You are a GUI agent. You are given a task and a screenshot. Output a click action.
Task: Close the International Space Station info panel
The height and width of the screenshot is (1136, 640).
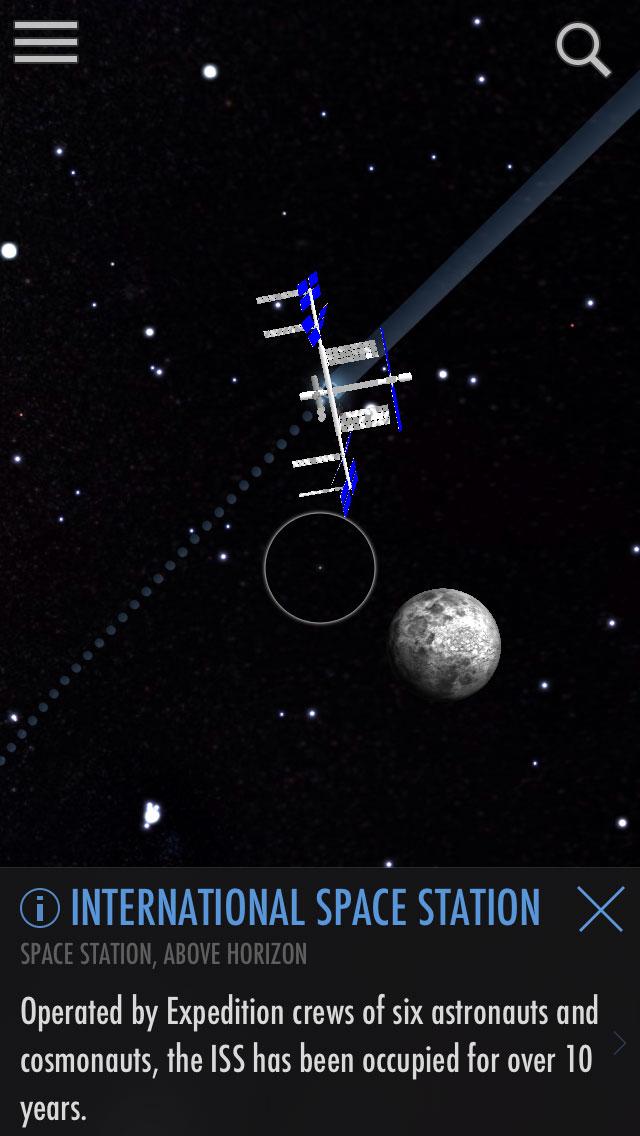point(600,908)
